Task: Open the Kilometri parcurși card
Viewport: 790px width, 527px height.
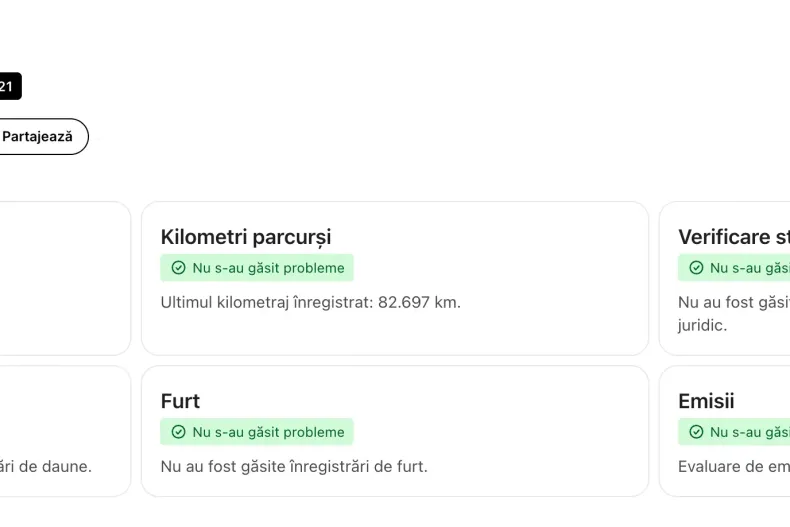Action: click(394, 278)
